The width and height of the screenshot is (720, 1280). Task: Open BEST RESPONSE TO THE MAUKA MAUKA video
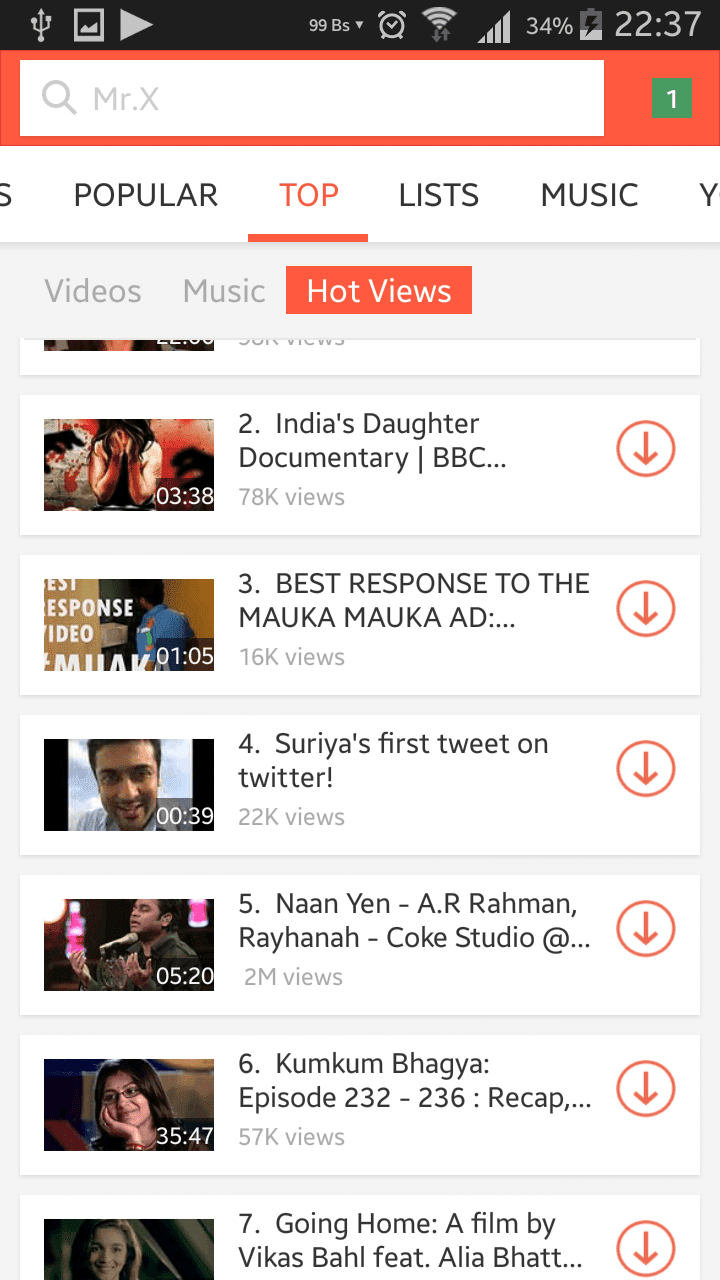[360, 625]
